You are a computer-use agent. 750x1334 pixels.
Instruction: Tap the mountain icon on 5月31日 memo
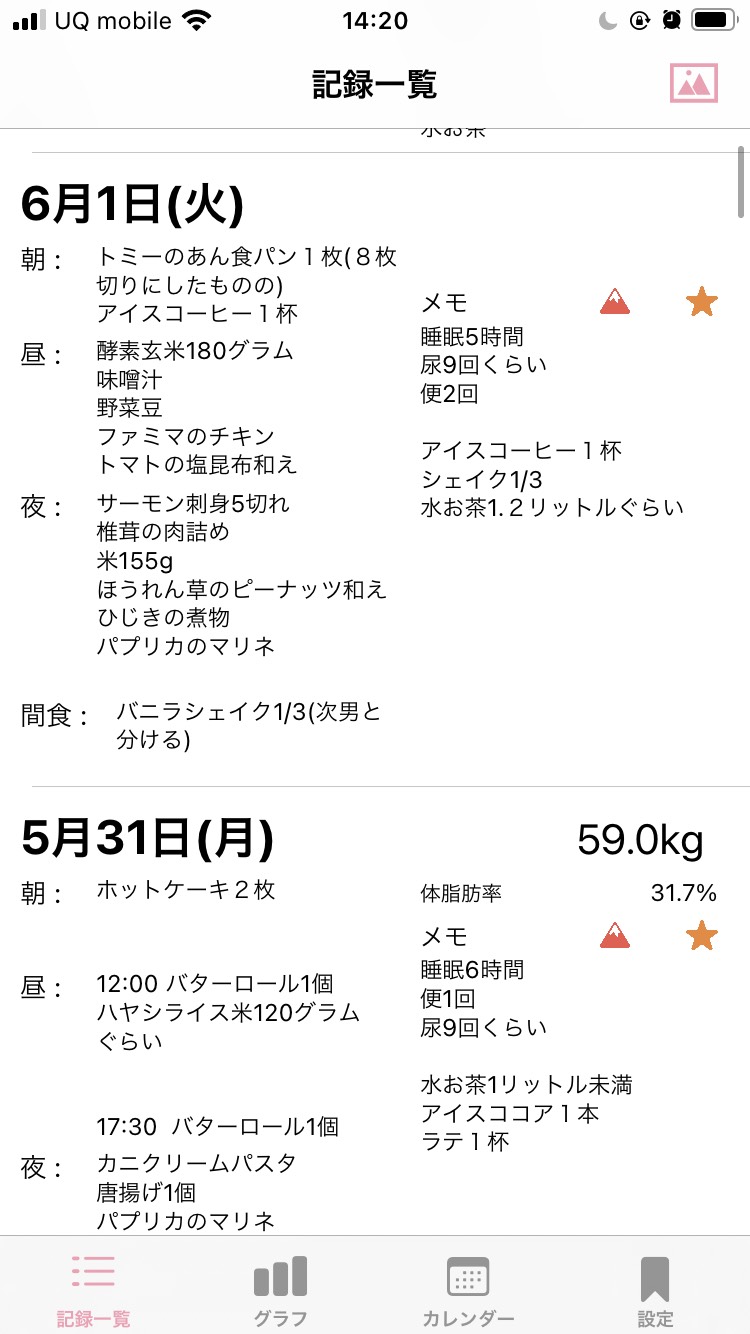(615, 935)
